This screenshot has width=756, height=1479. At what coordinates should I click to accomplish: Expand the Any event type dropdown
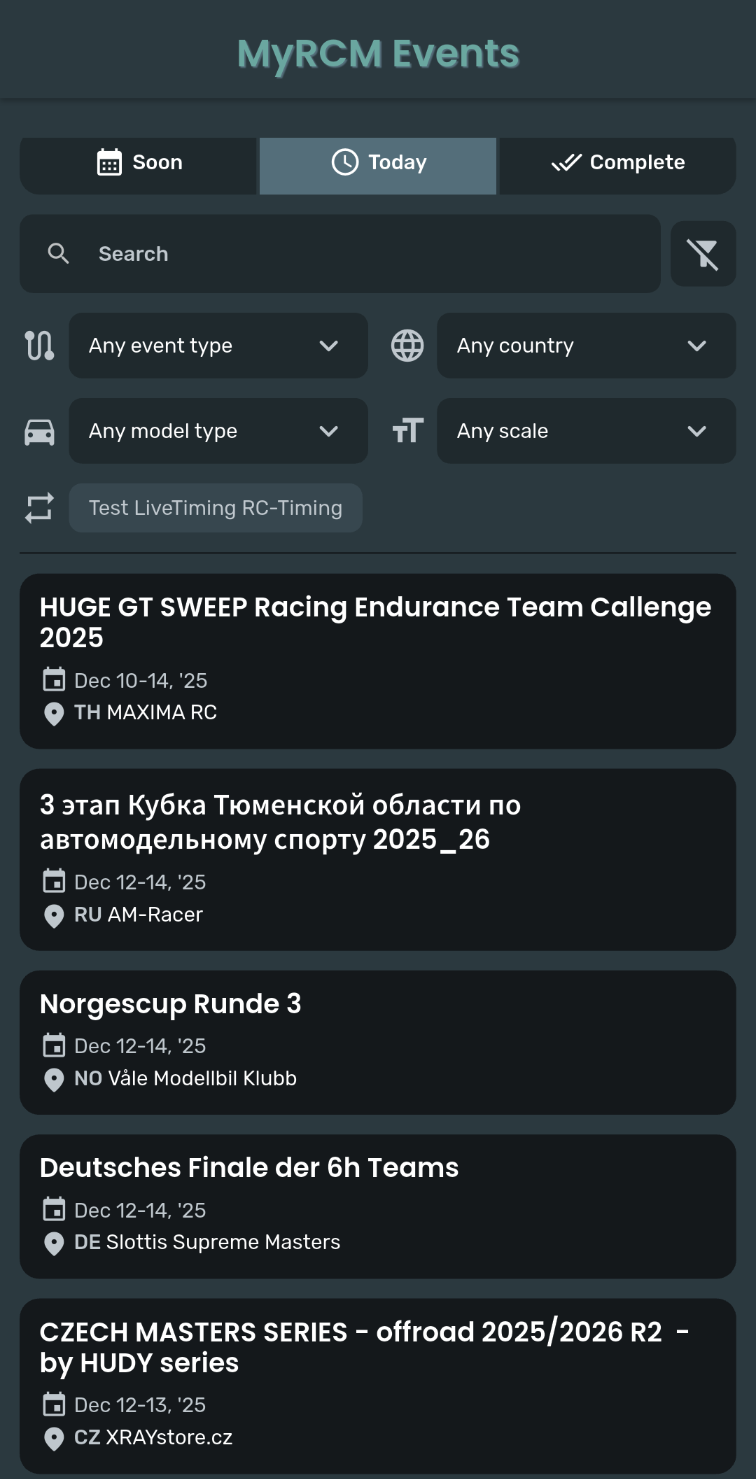[x=218, y=346]
